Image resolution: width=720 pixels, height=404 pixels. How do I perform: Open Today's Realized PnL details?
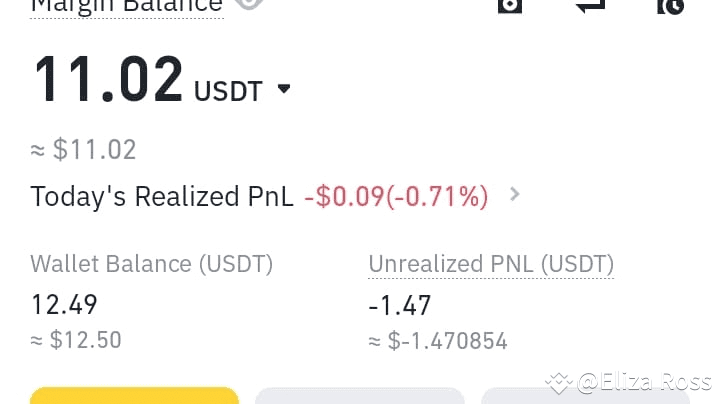[x=515, y=194]
